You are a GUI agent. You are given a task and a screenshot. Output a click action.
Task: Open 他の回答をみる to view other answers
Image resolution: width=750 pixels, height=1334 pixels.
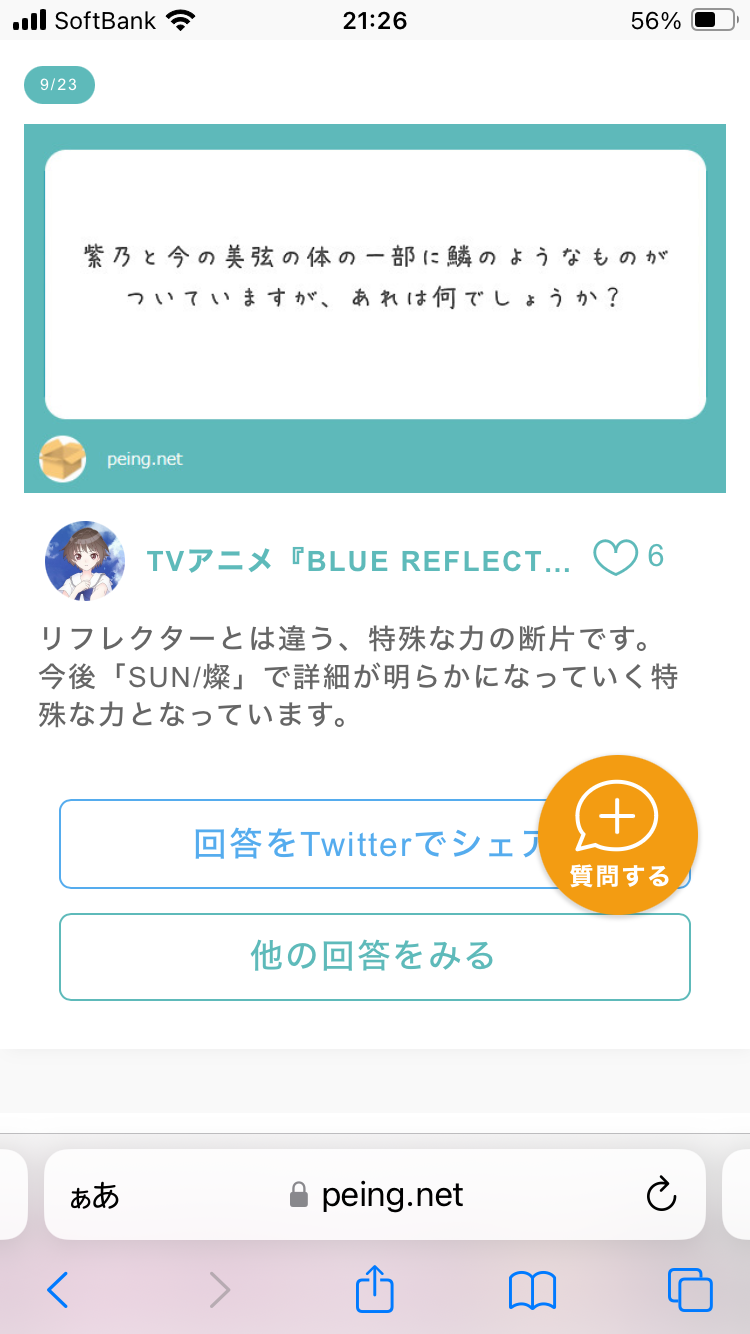coord(374,956)
